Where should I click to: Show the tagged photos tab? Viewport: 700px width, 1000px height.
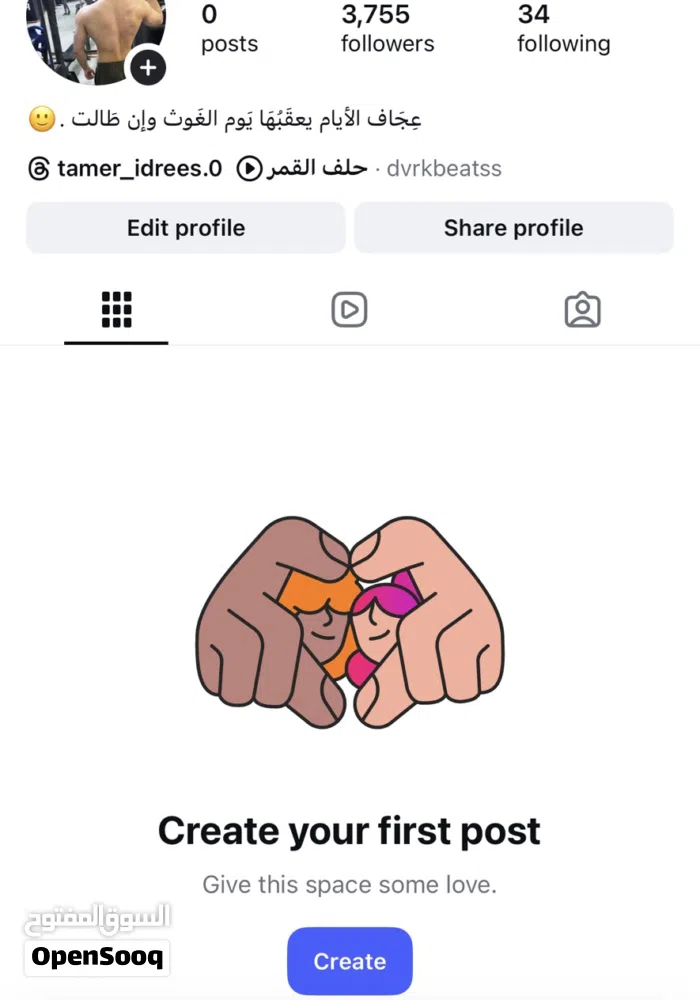582,310
